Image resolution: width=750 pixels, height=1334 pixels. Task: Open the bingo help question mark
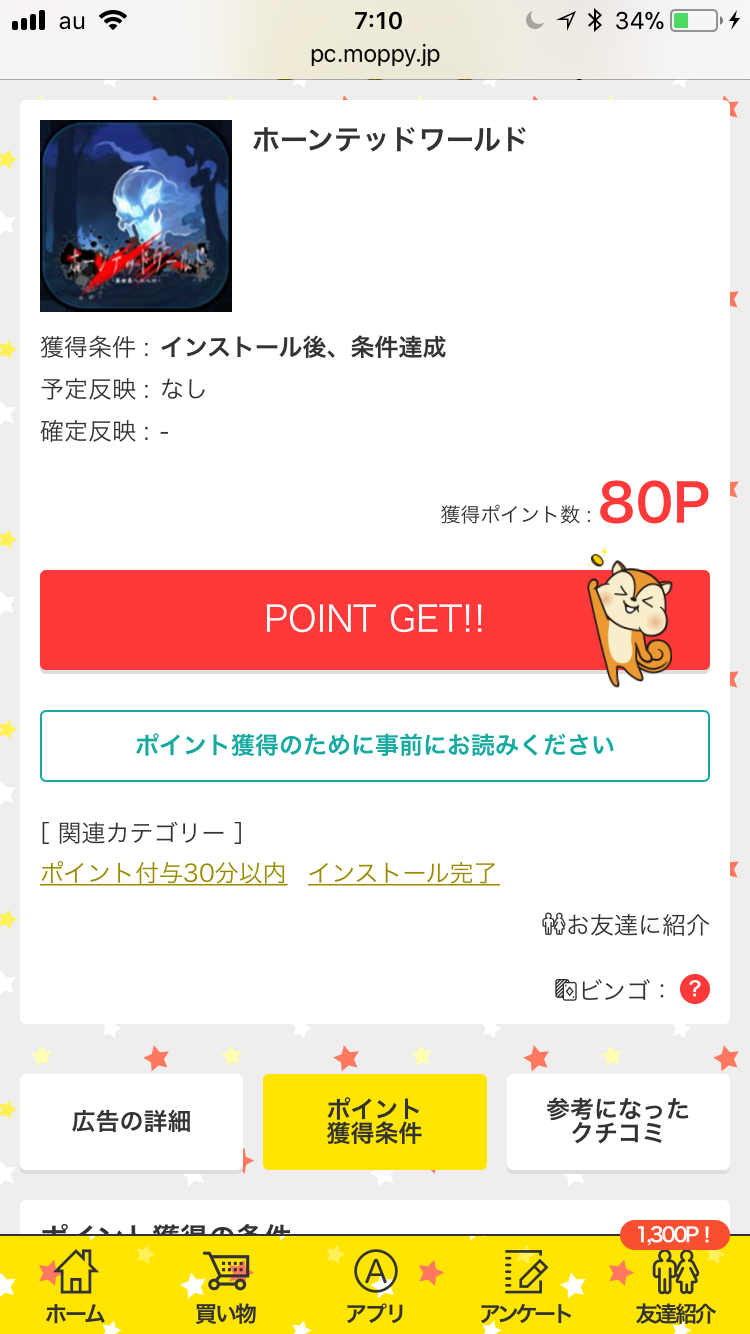[x=695, y=990]
